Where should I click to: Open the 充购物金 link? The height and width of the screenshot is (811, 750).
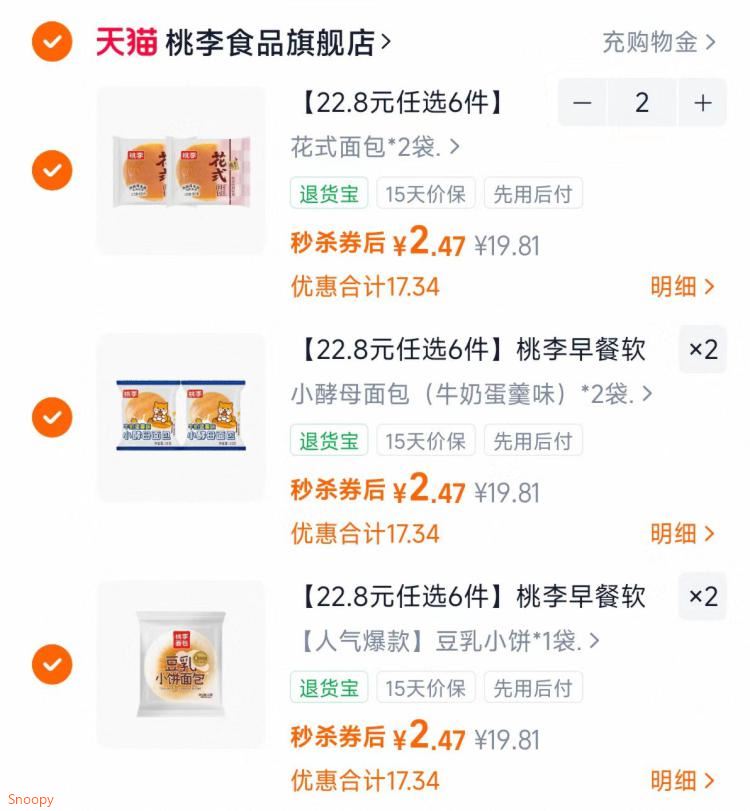[658, 42]
